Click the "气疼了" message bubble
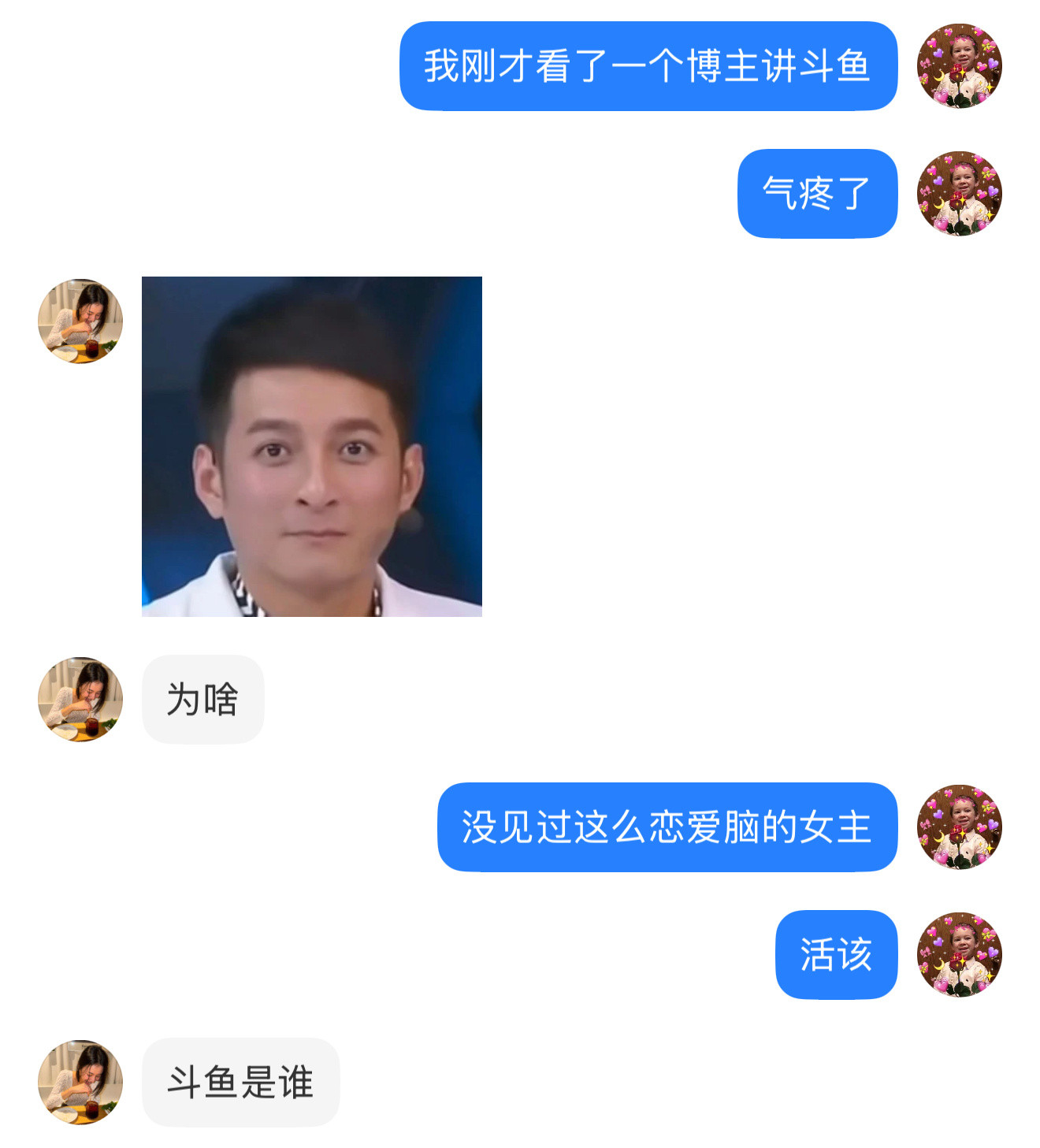The width and height of the screenshot is (1040, 1148). [817, 195]
